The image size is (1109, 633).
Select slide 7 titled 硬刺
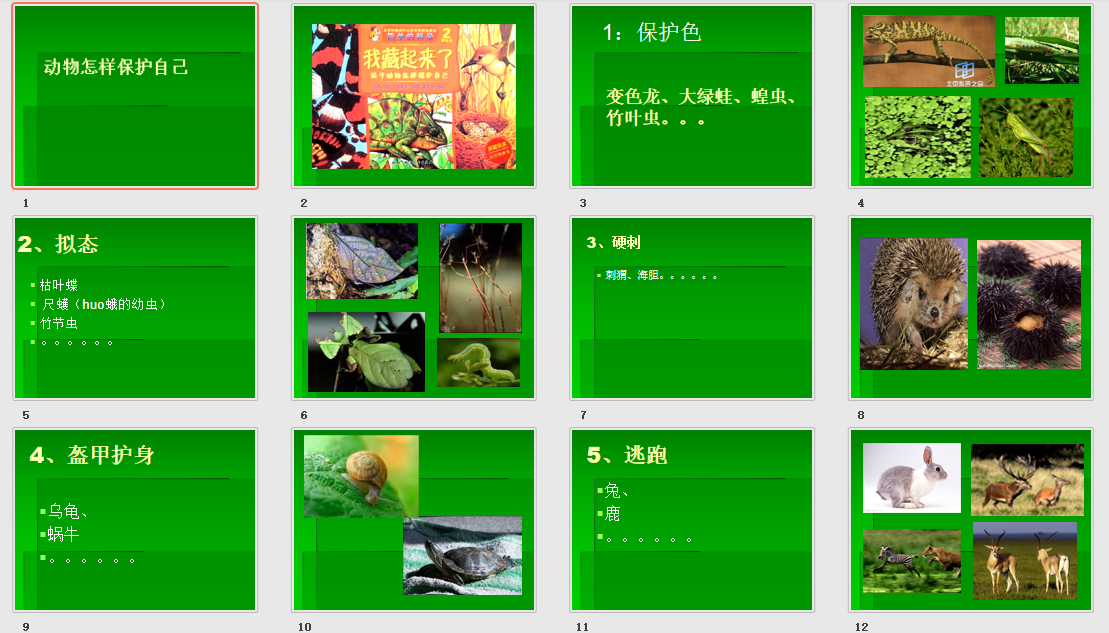coord(692,308)
